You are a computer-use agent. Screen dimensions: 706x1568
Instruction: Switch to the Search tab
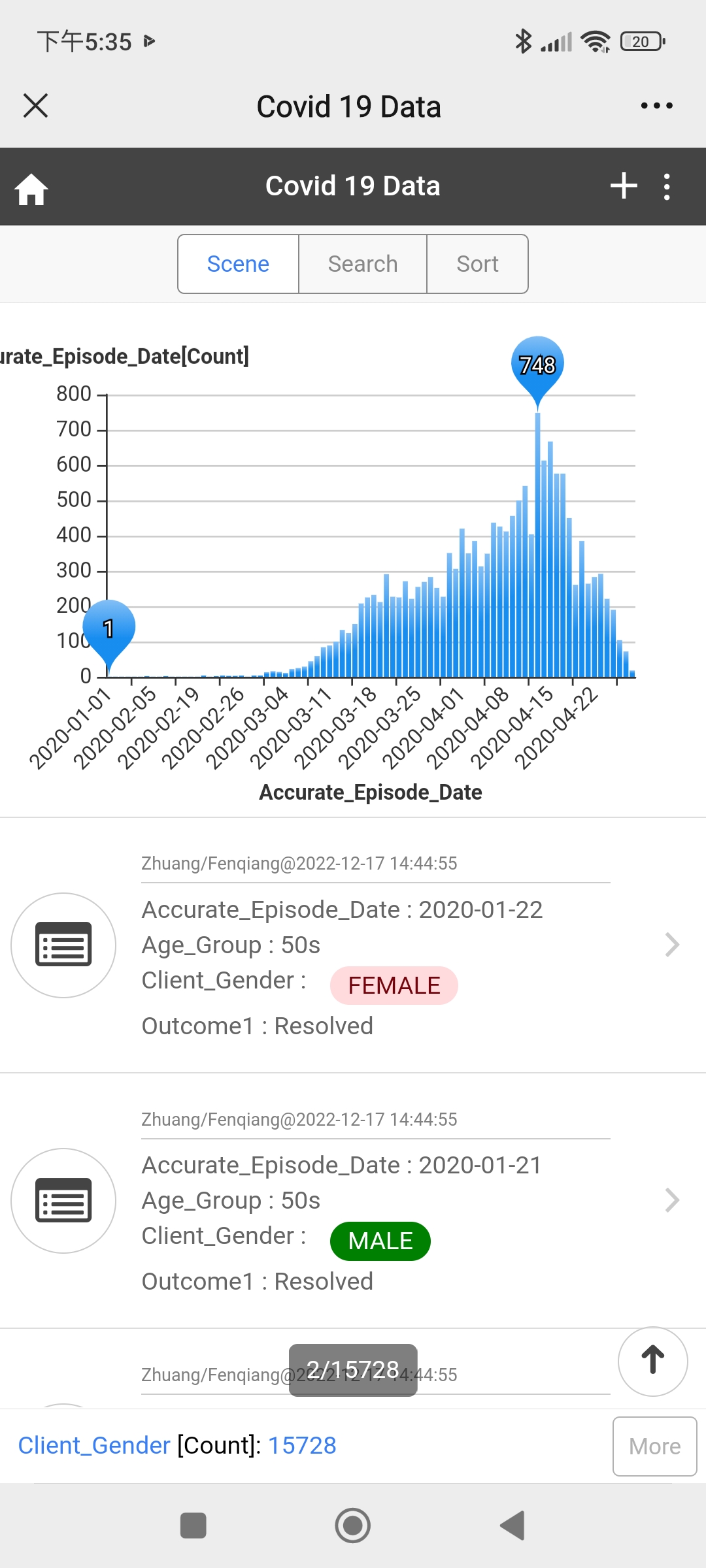pos(363,264)
